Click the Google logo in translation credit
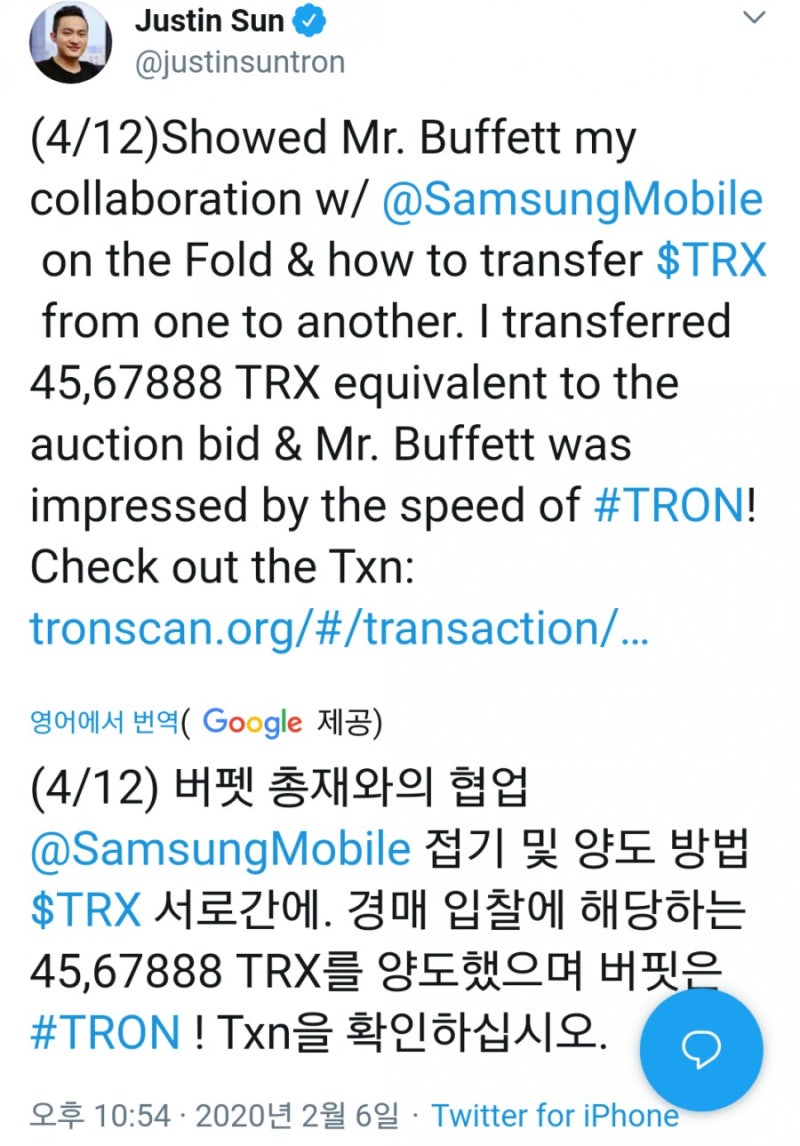This screenshot has height=1146, width=800. [x=252, y=722]
